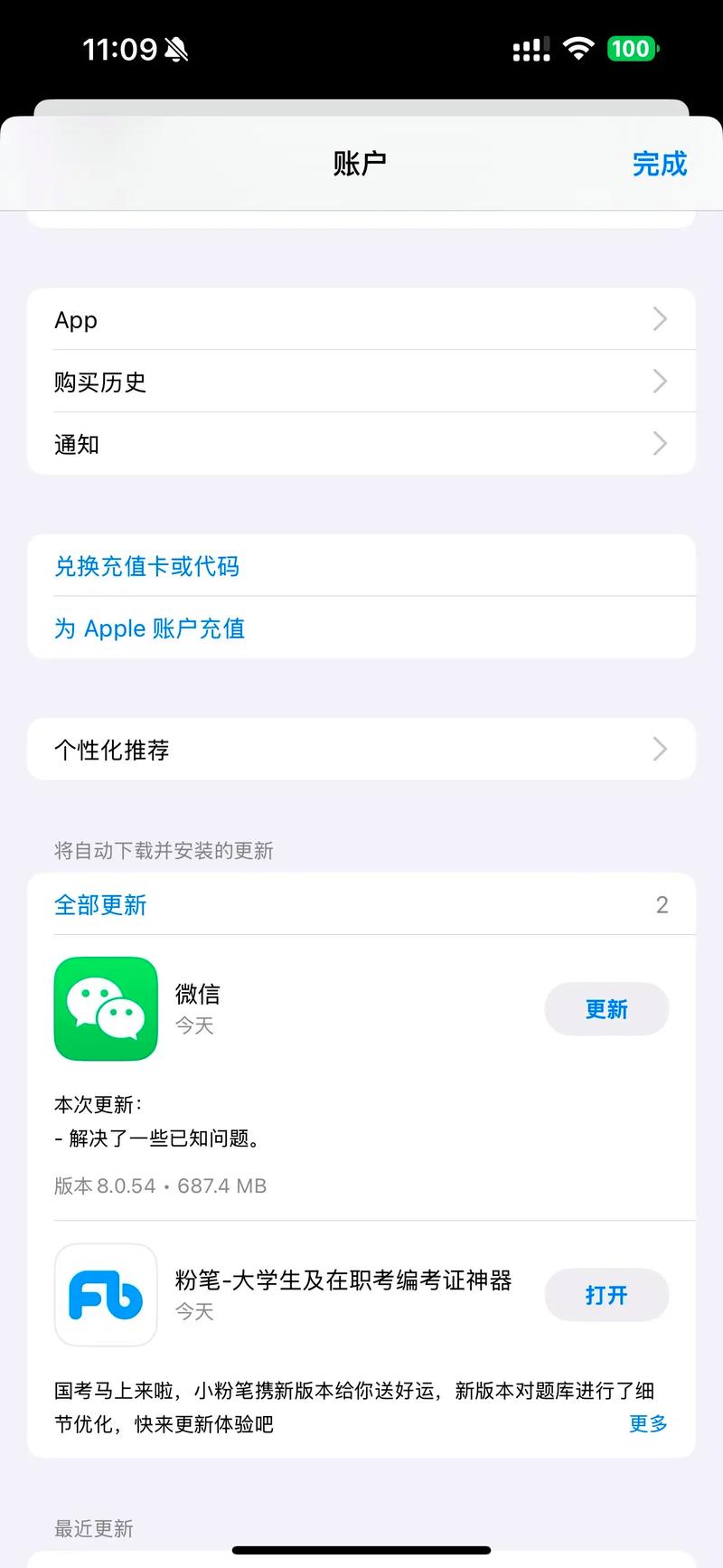Tap the green 更新 button for 微信
The height and width of the screenshot is (1568, 723).
[606, 1009]
